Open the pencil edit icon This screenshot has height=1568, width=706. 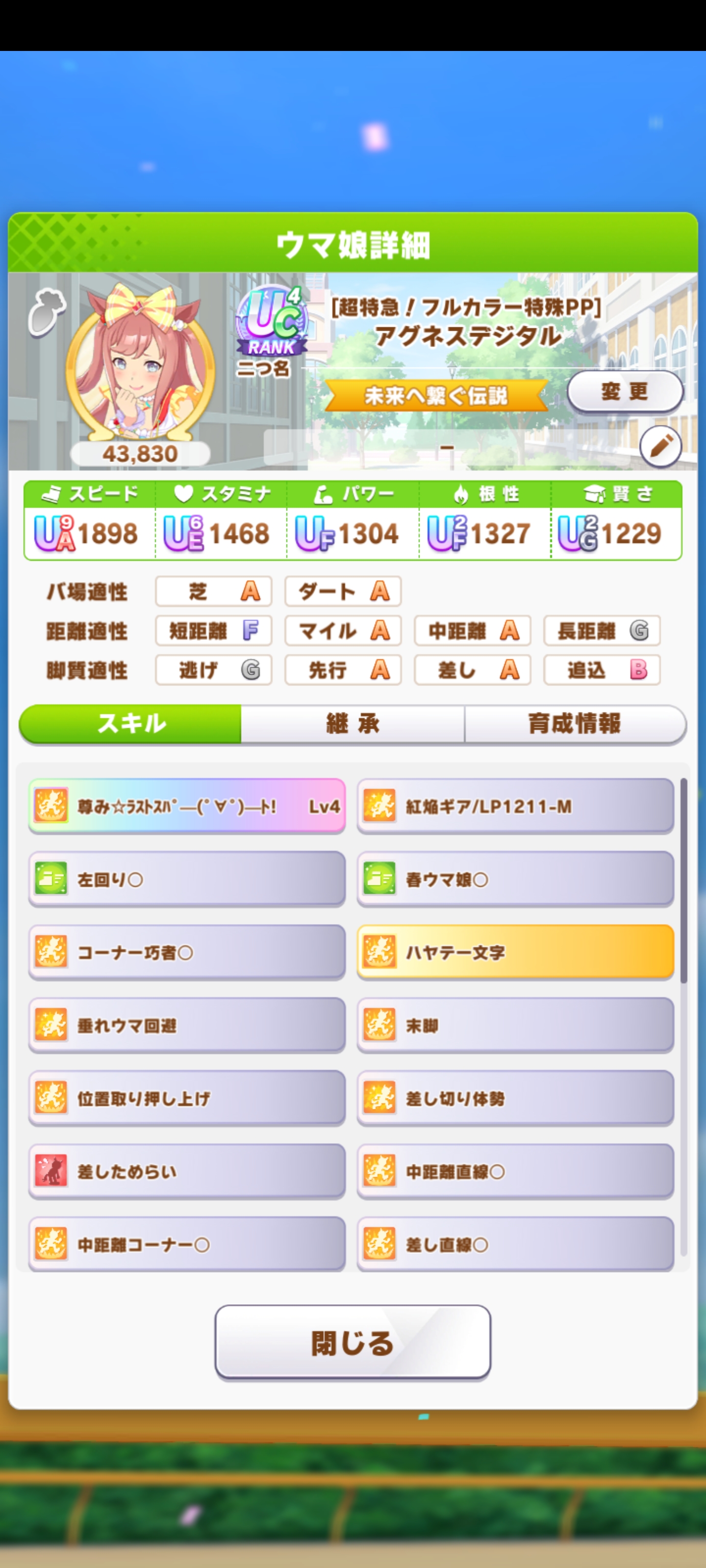coord(660,446)
